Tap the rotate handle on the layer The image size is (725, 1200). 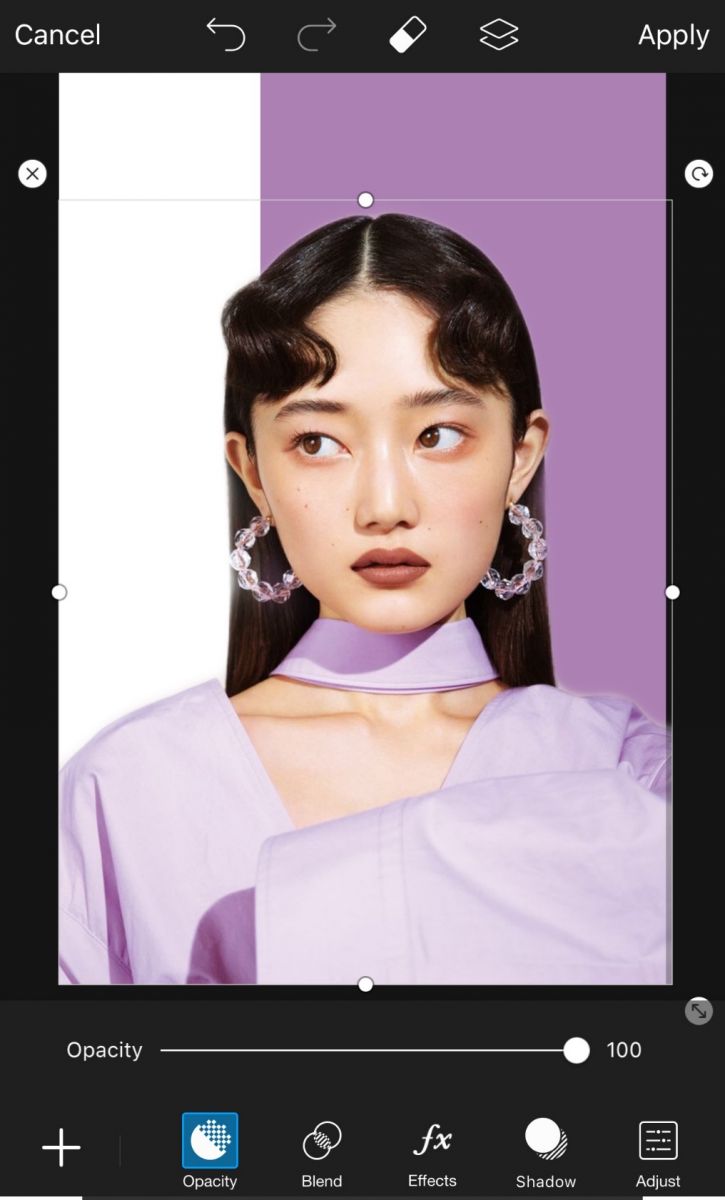tap(698, 174)
